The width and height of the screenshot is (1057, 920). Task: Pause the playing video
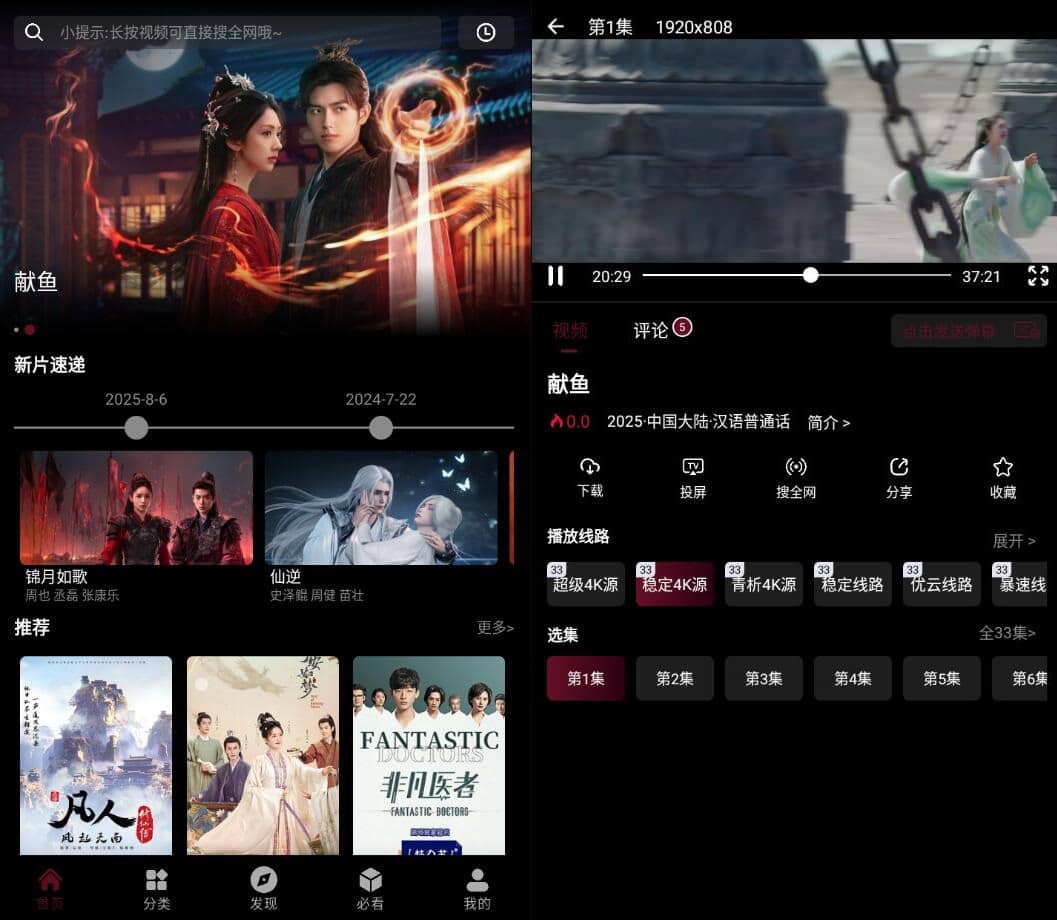tap(556, 276)
